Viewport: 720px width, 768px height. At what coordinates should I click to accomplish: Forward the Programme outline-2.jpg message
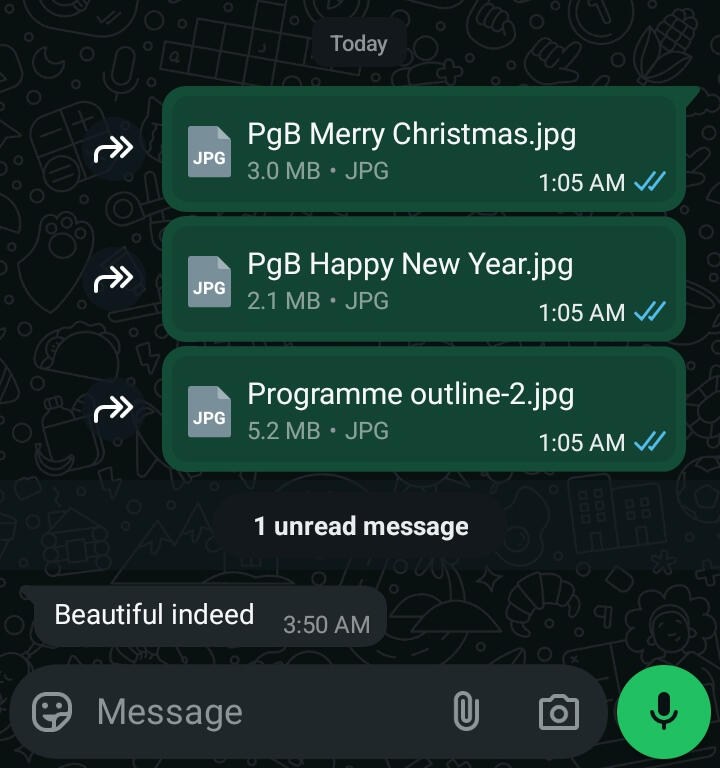click(x=113, y=409)
